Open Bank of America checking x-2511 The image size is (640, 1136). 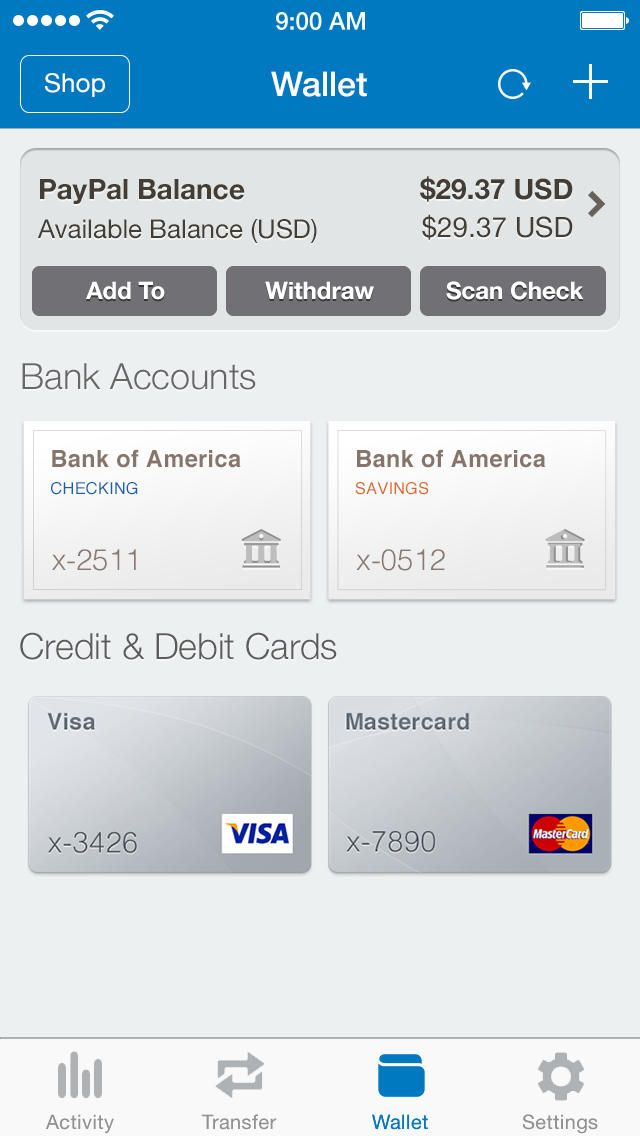pyautogui.click(x=167, y=510)
